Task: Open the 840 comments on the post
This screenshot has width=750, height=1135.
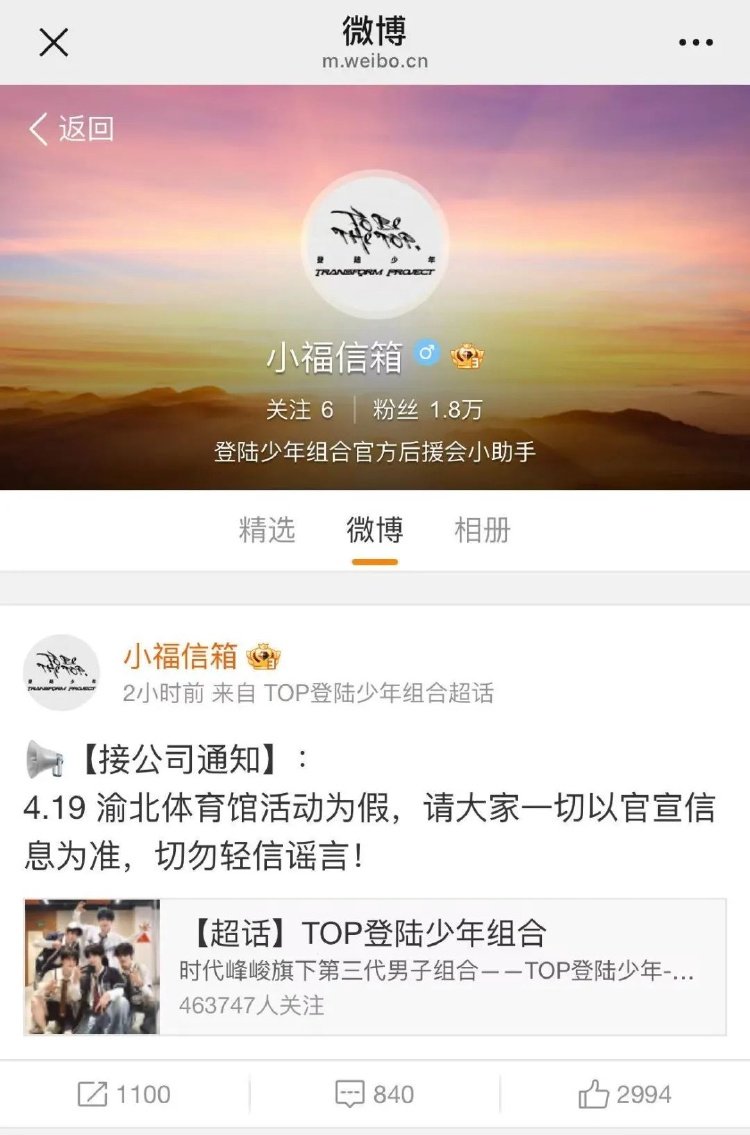Action: coord(375,1094)
